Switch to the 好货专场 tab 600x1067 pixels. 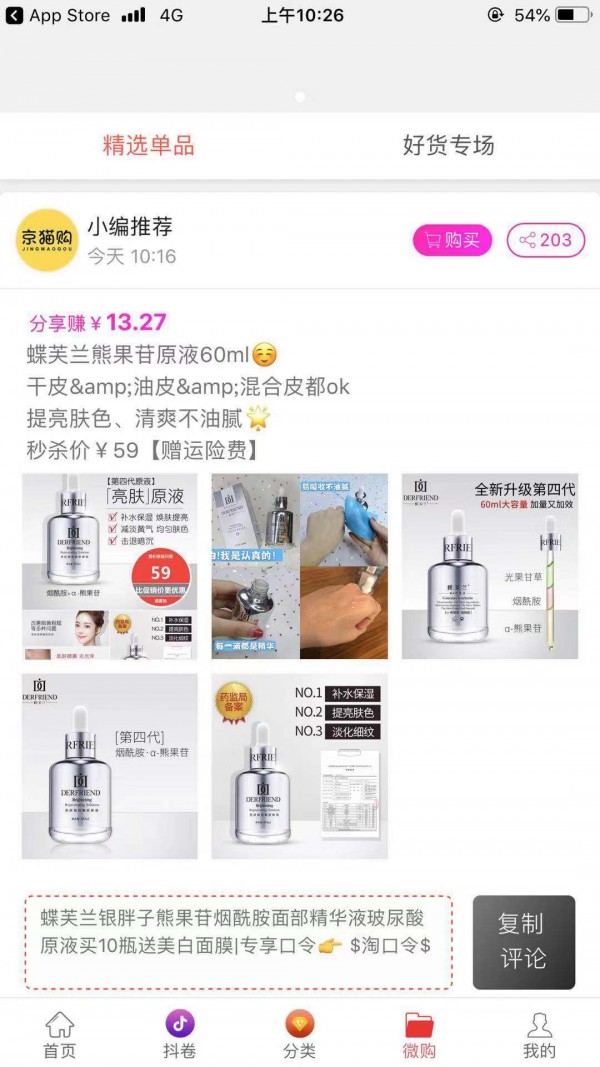coord(448,146)
